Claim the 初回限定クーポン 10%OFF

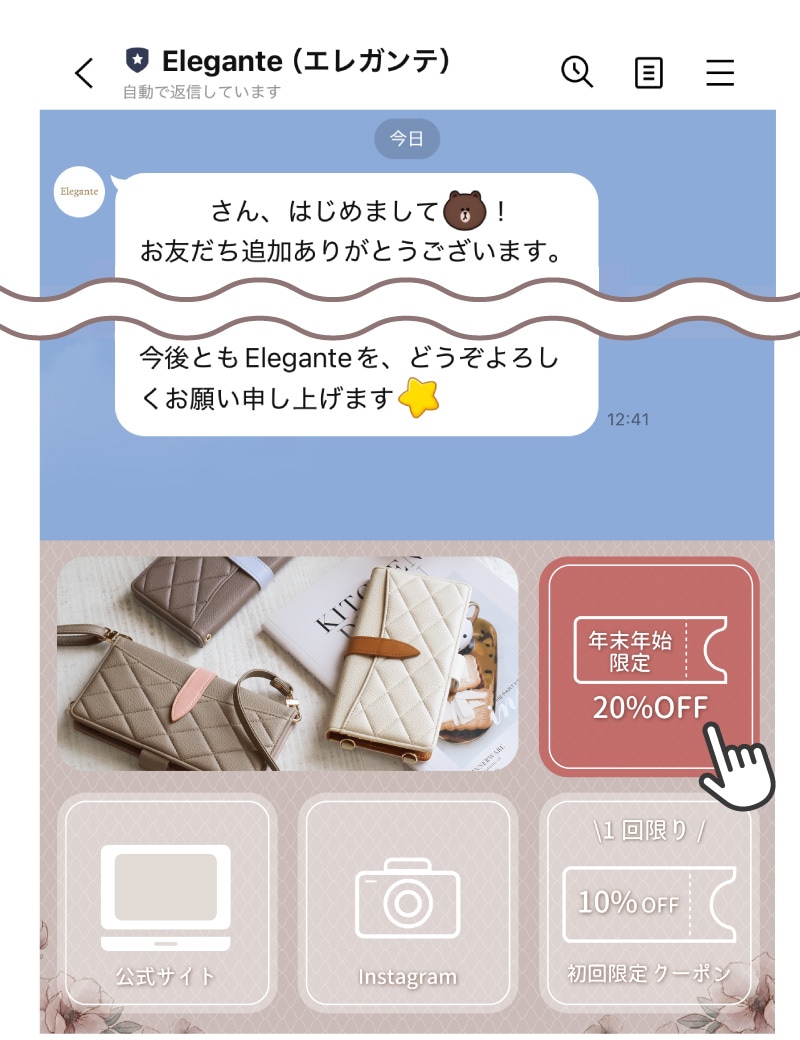pyautogui.click(x=649, y=903)
